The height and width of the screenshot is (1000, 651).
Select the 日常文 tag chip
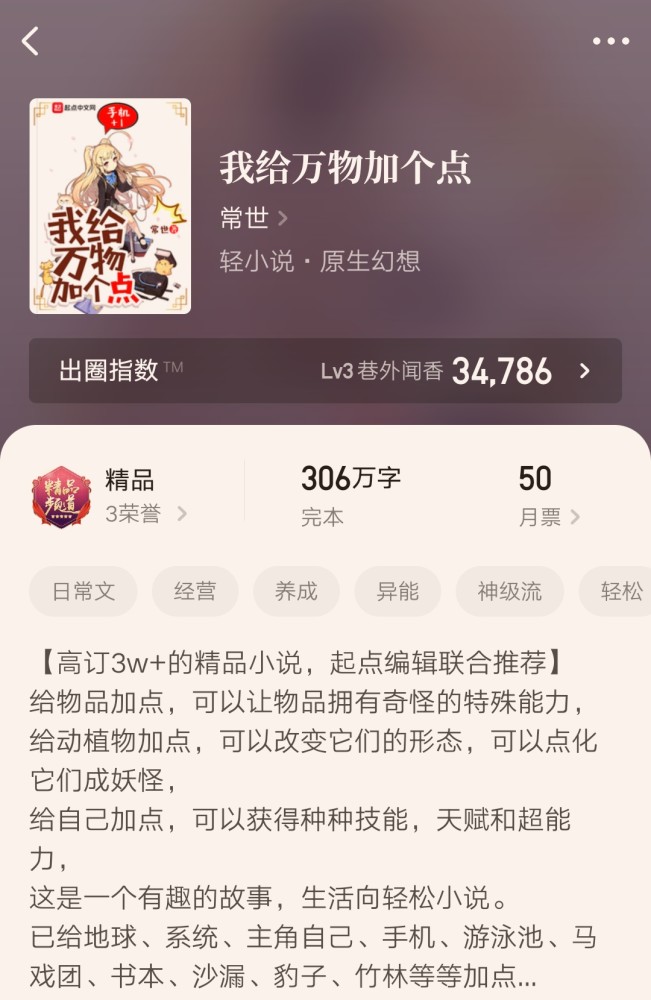pyautogui.click(x=85, y=591)
